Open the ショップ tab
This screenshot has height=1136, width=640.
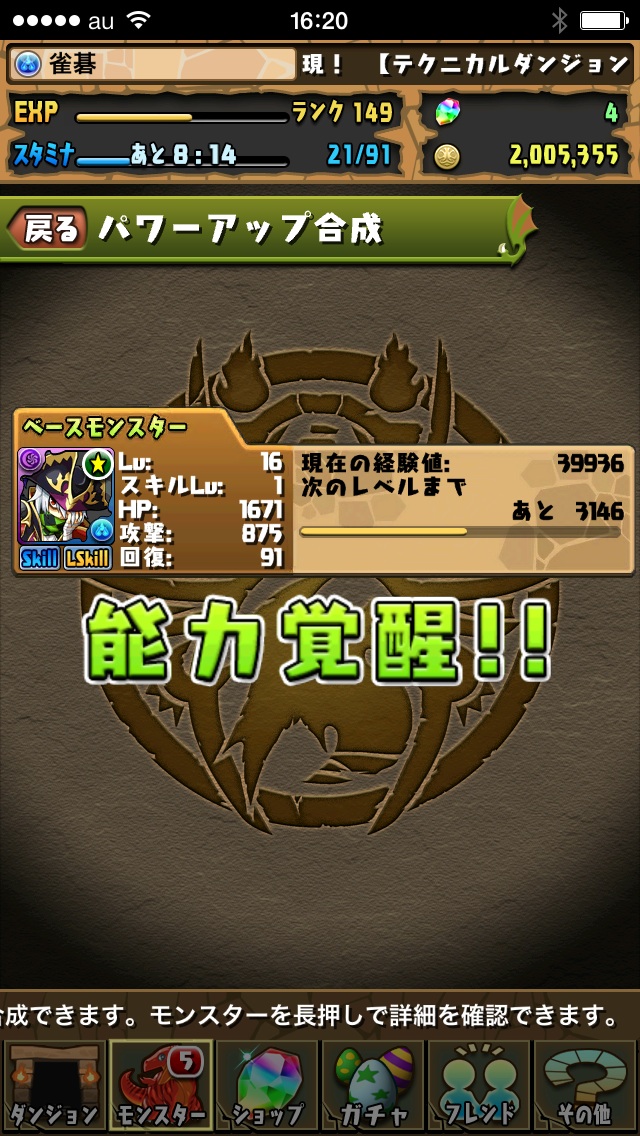[266, 1086]
